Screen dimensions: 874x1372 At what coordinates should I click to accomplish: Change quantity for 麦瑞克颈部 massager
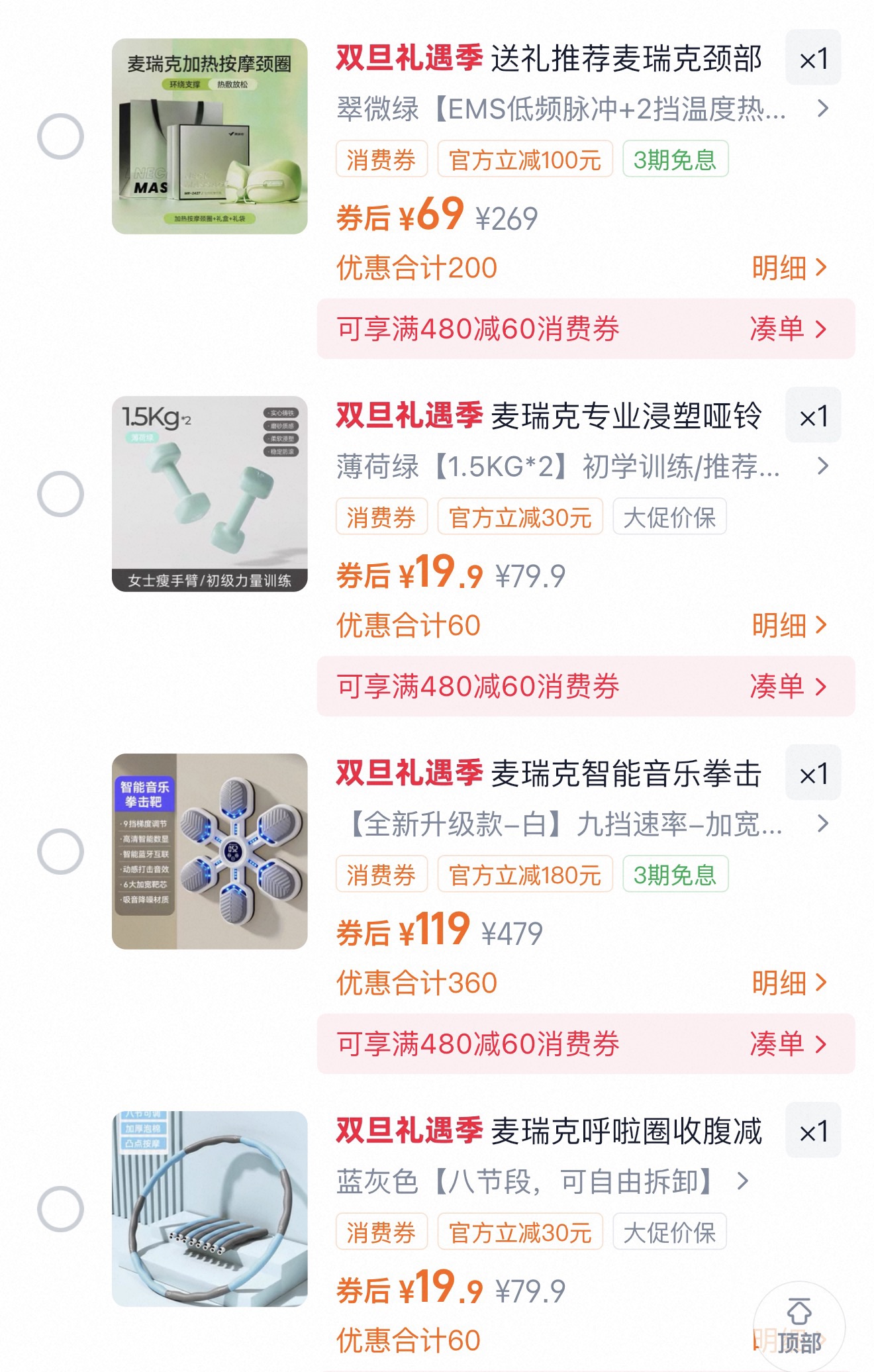pos(813,59)
